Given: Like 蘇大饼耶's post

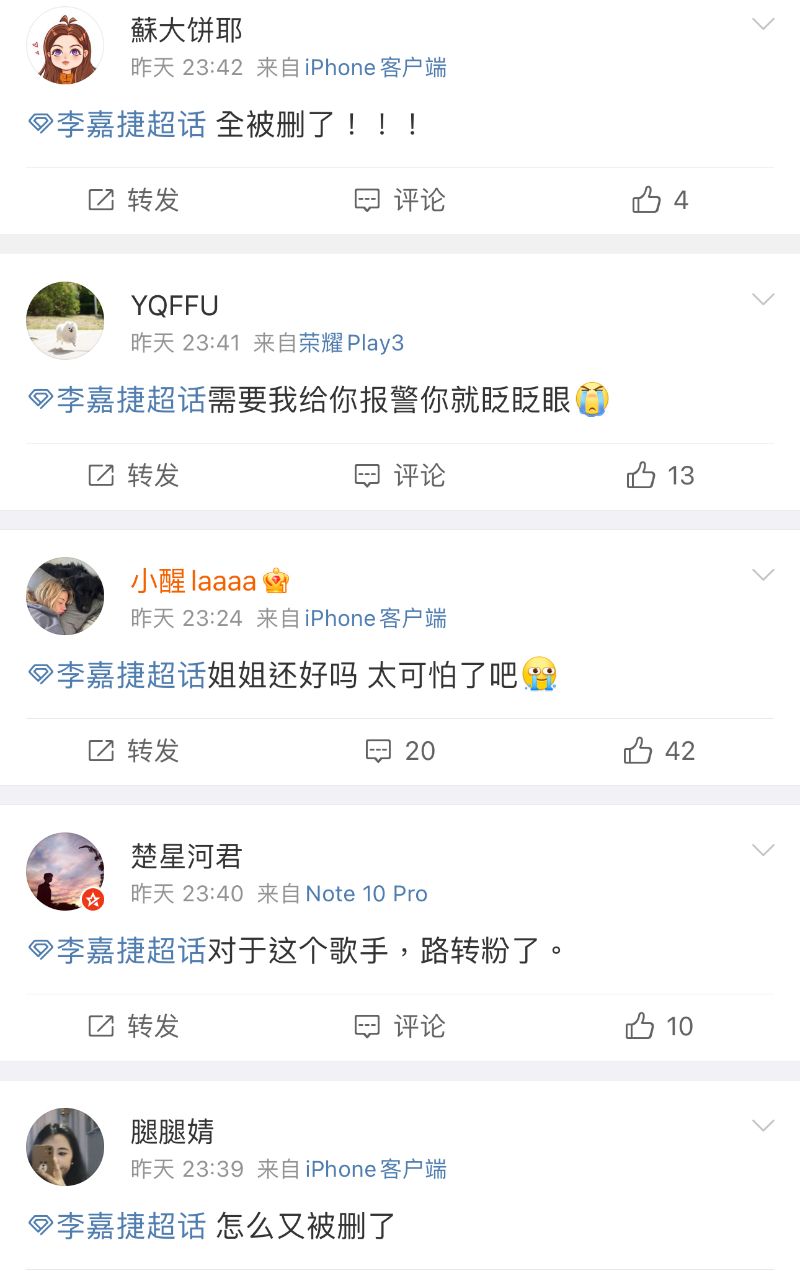Looking at the screenshot, I should pyautogui.click(x=660, y=200).
